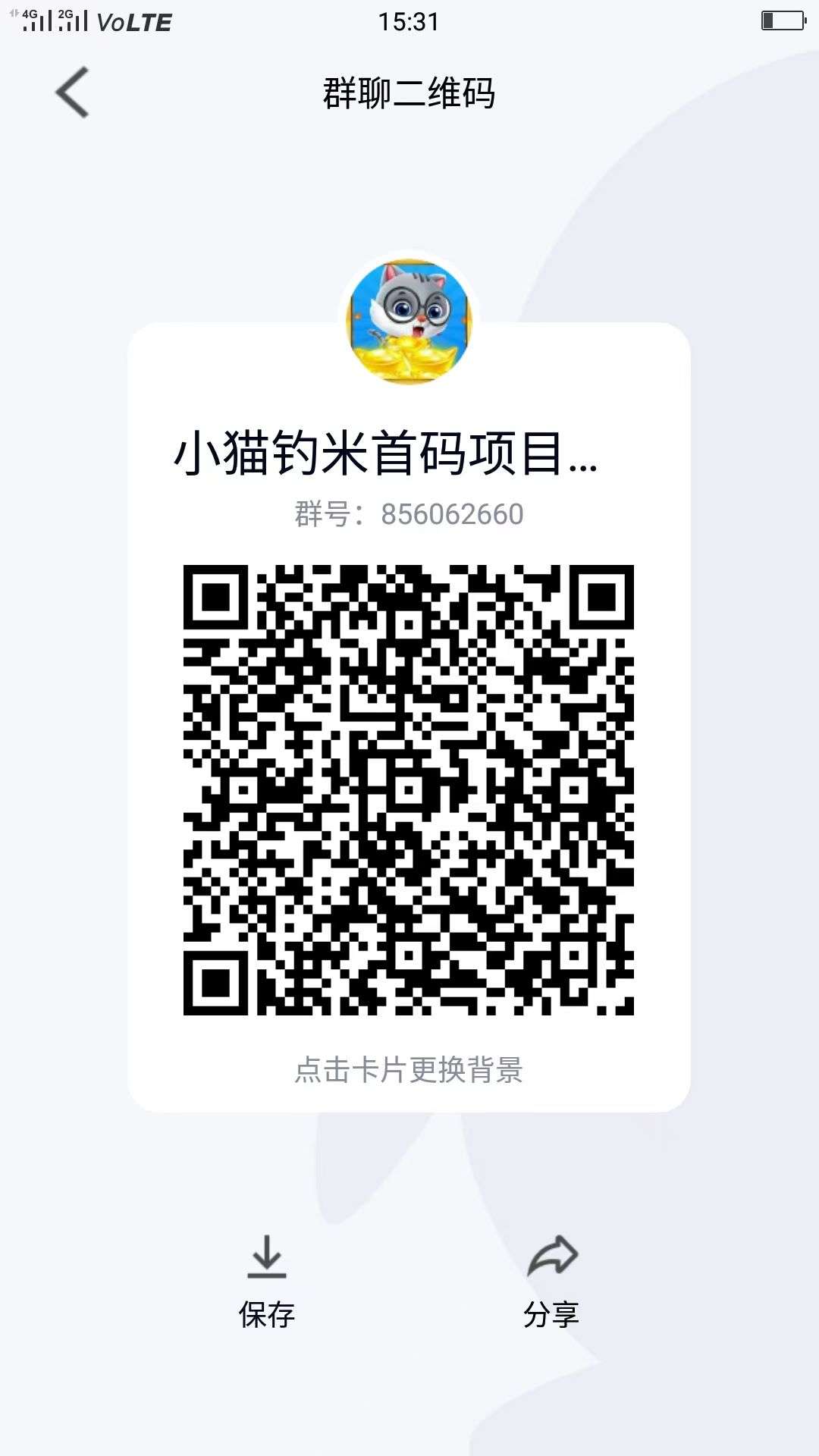This screenshot has height=1456, width=819.
Task: Share the group QR code (分享)
Action: (x=551, y=1282)
